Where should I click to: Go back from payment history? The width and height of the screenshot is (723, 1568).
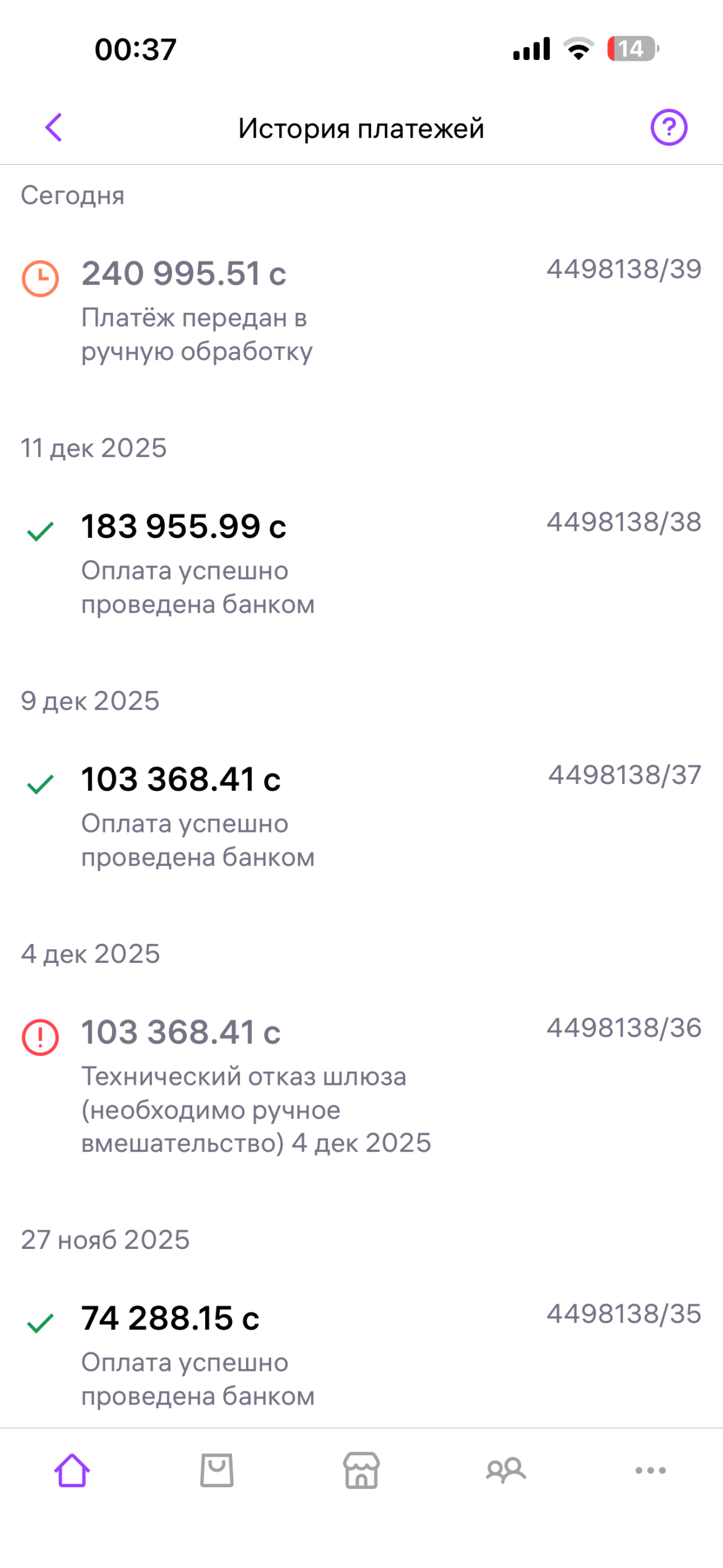pyautogui.click(x=54, y=127)
